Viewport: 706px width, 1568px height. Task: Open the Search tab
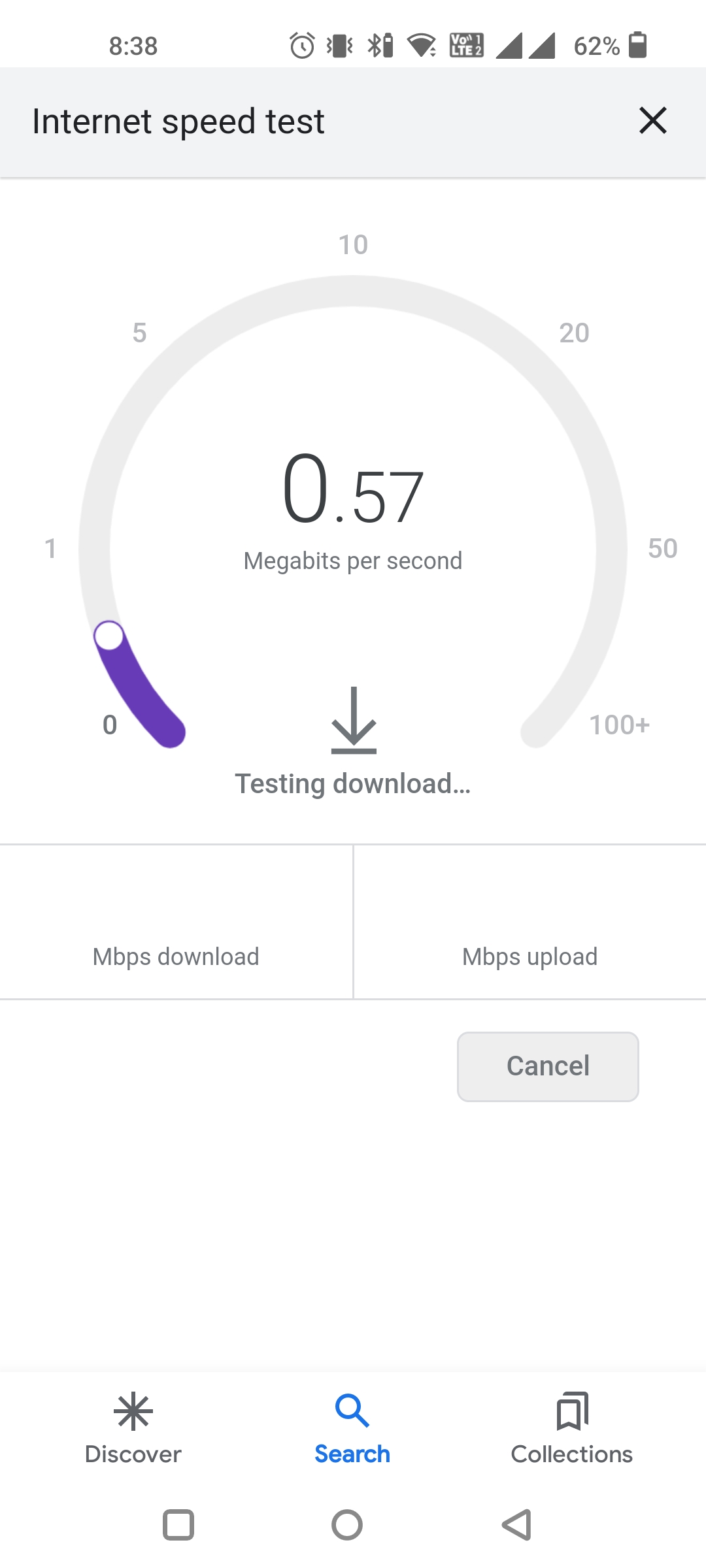[x=352, y=1429]
